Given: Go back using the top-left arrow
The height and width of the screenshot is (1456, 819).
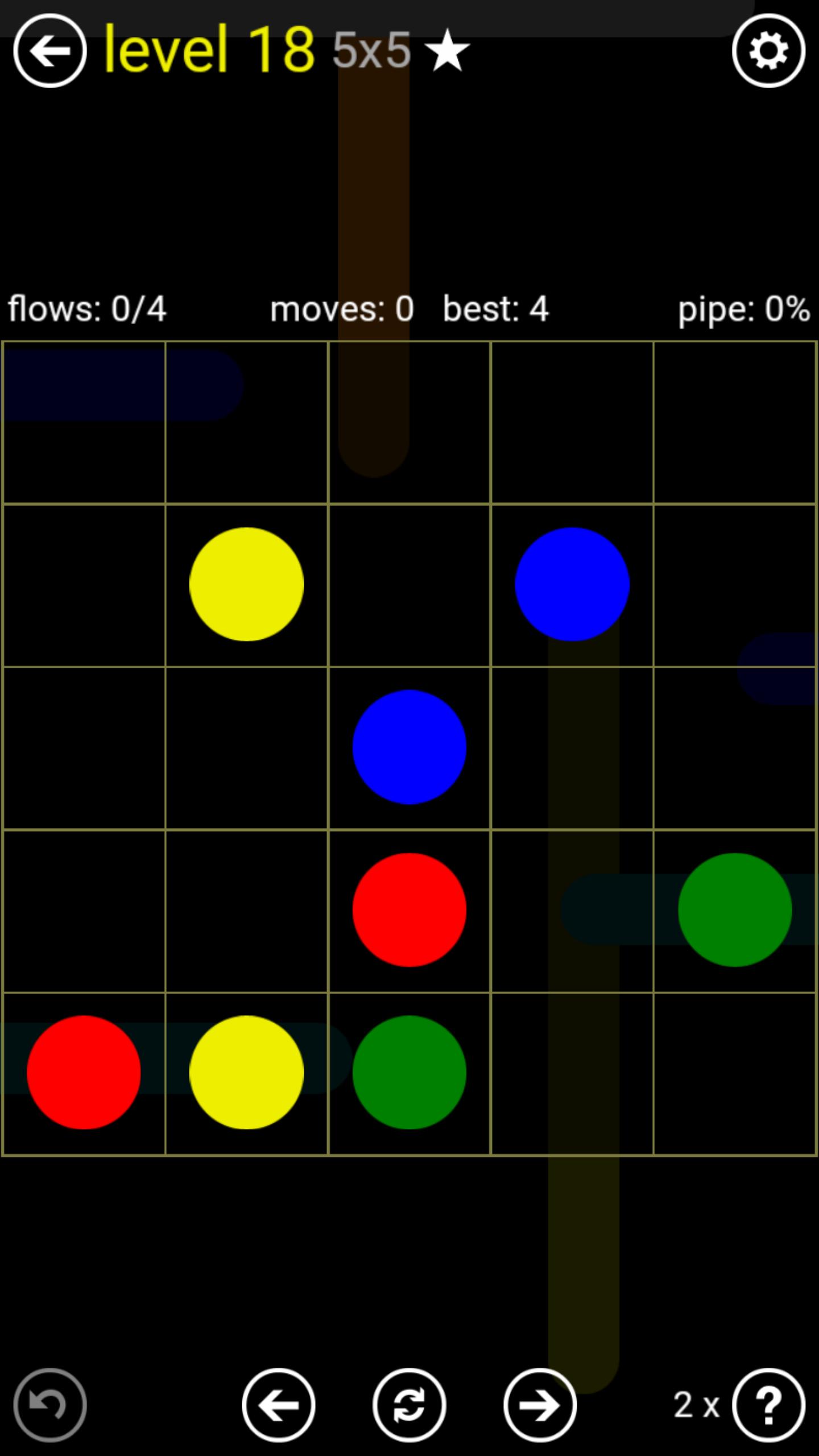Looking at the screenshot, I should pyautogui.click(x=50, y=51).
